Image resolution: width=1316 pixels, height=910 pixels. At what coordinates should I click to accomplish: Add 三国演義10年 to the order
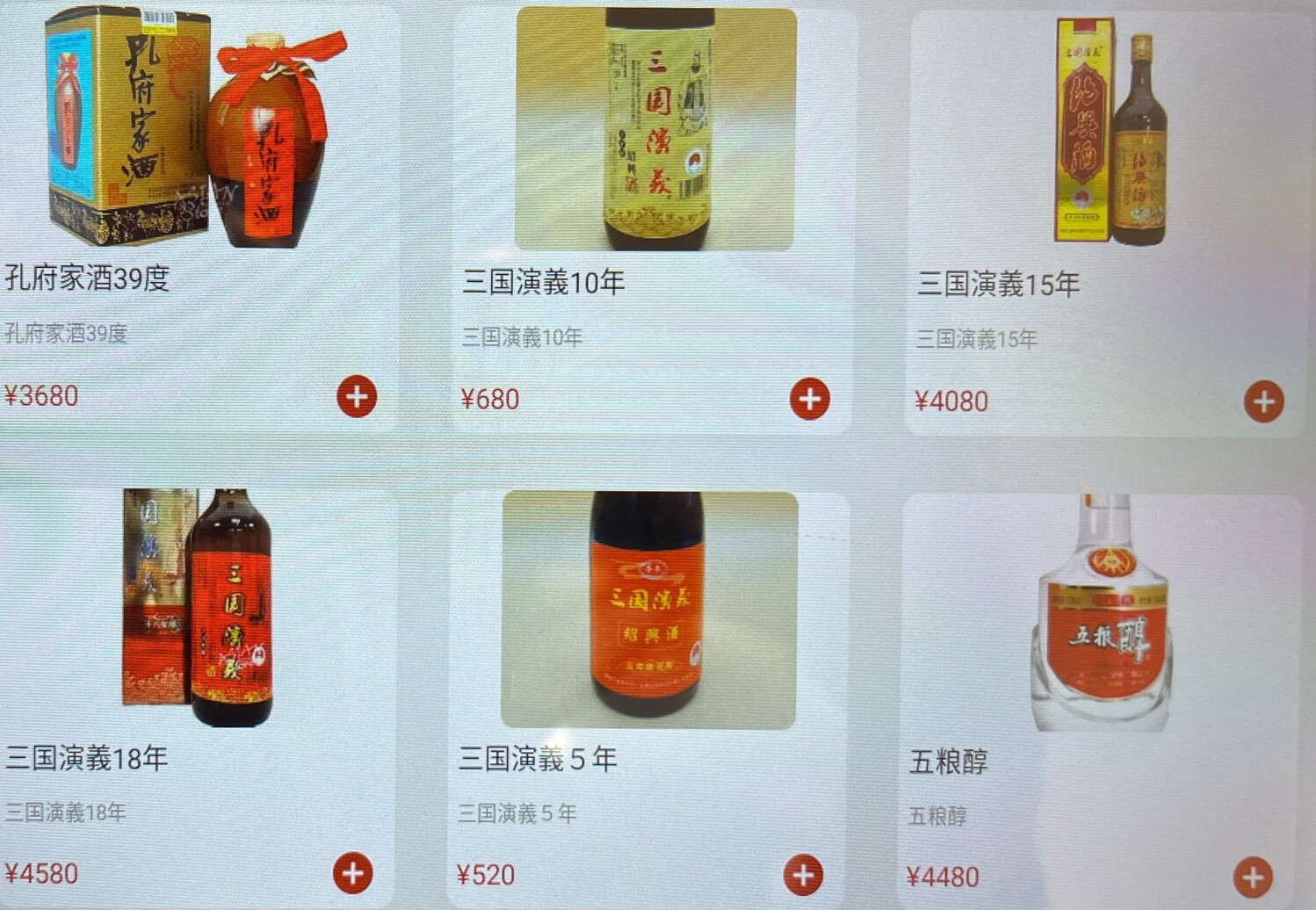coord(809,400)
